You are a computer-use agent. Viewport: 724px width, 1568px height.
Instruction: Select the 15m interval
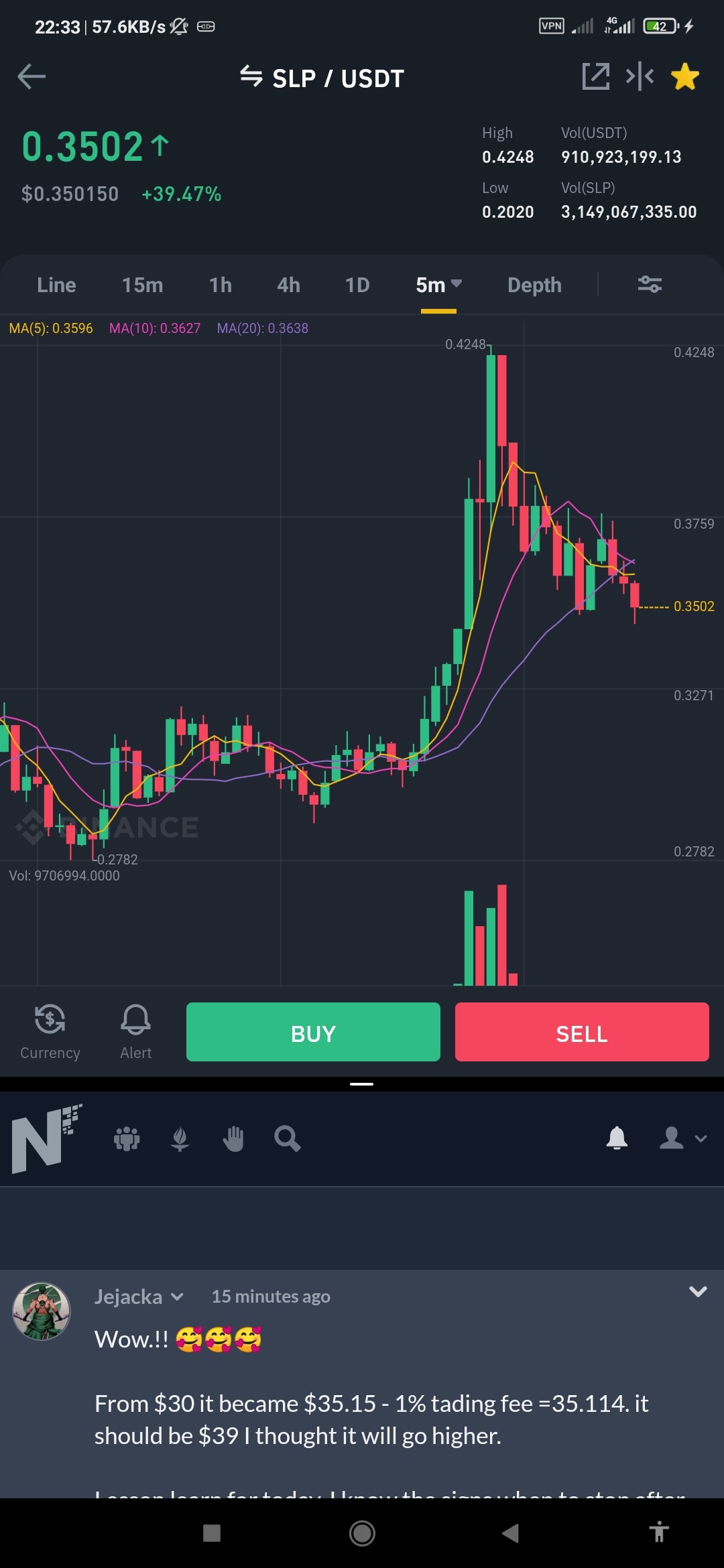[x=142, y=285]
